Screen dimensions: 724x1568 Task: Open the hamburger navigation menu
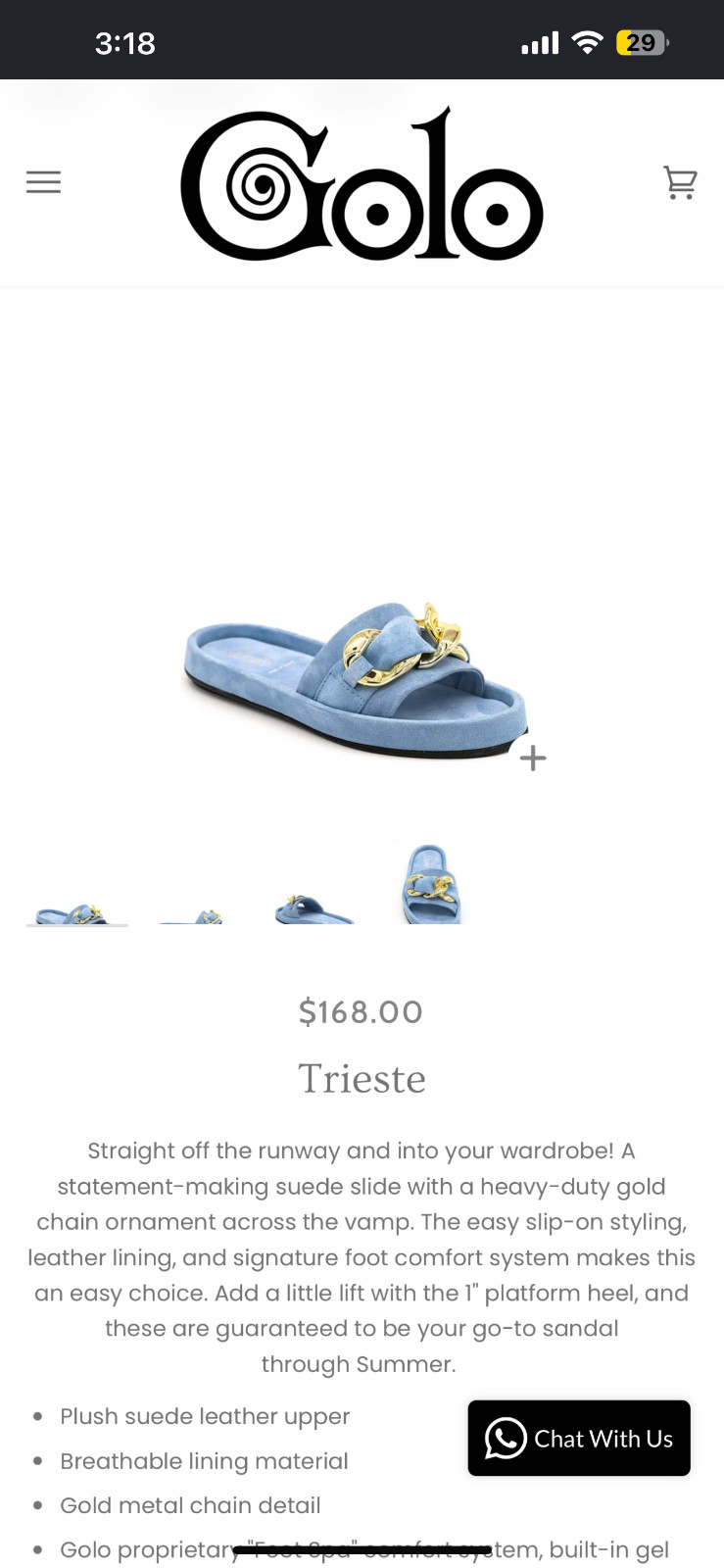(43, 182)
